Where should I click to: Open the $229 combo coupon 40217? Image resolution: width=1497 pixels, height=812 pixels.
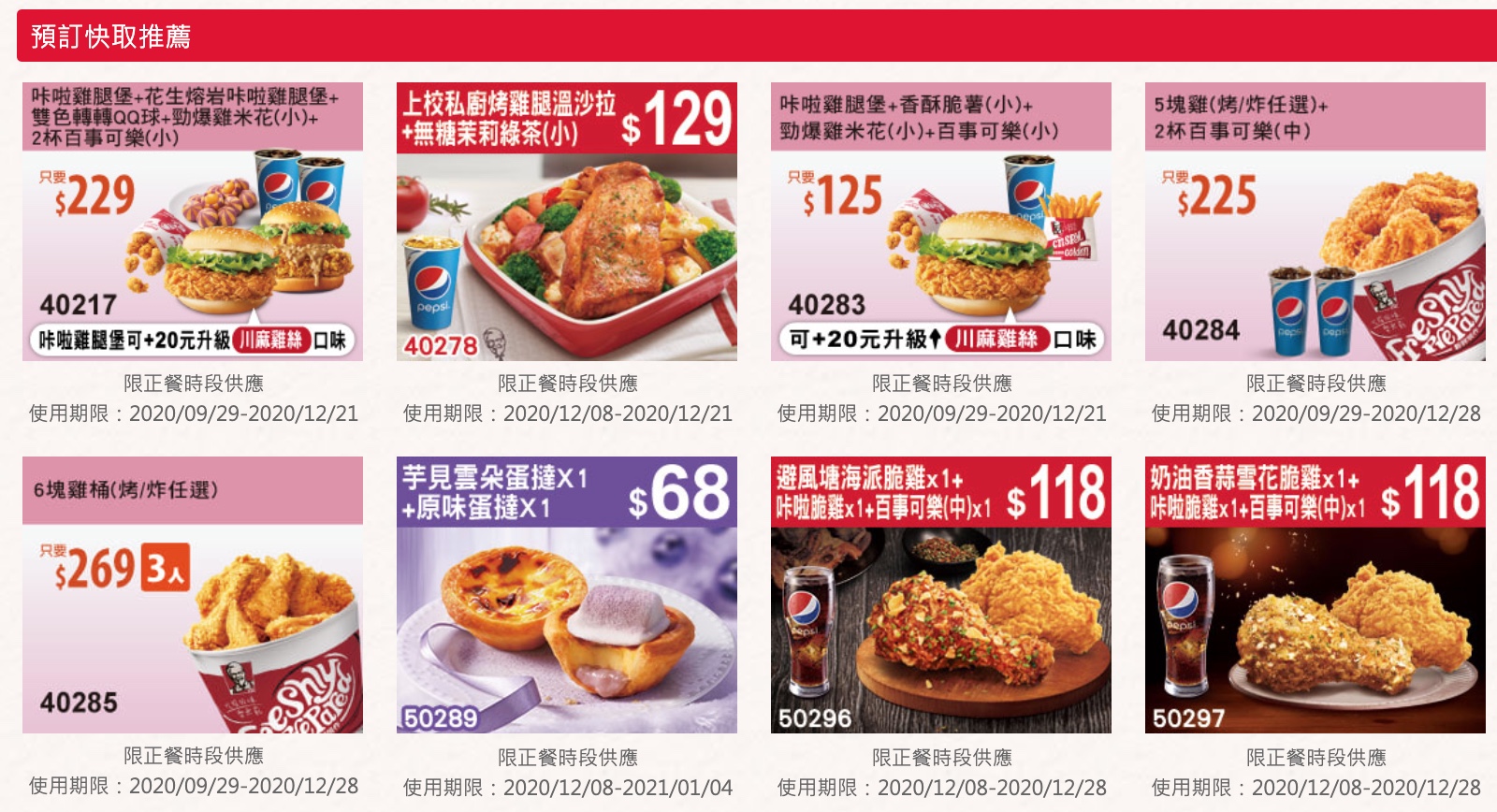(x=193, y=222)
